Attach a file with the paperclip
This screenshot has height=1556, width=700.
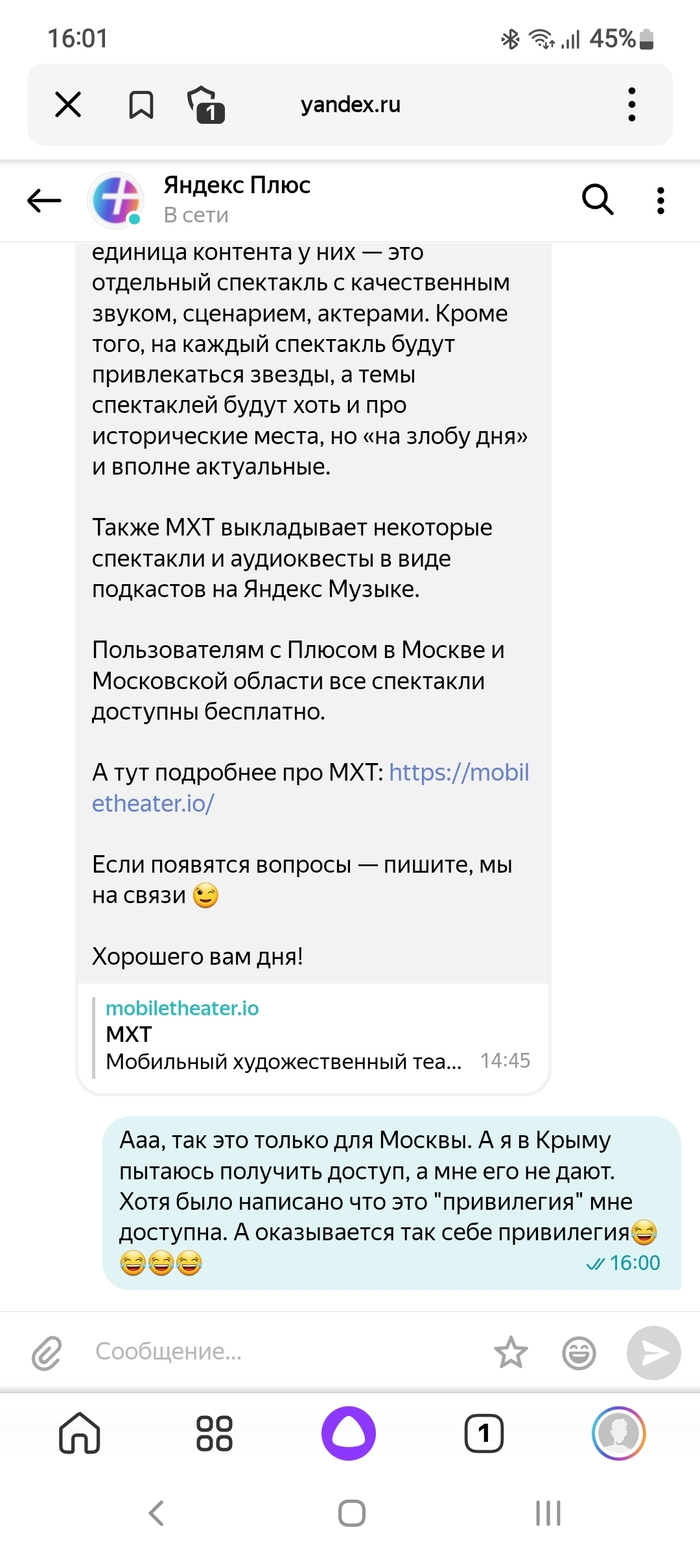click(x=46, y=1353)
